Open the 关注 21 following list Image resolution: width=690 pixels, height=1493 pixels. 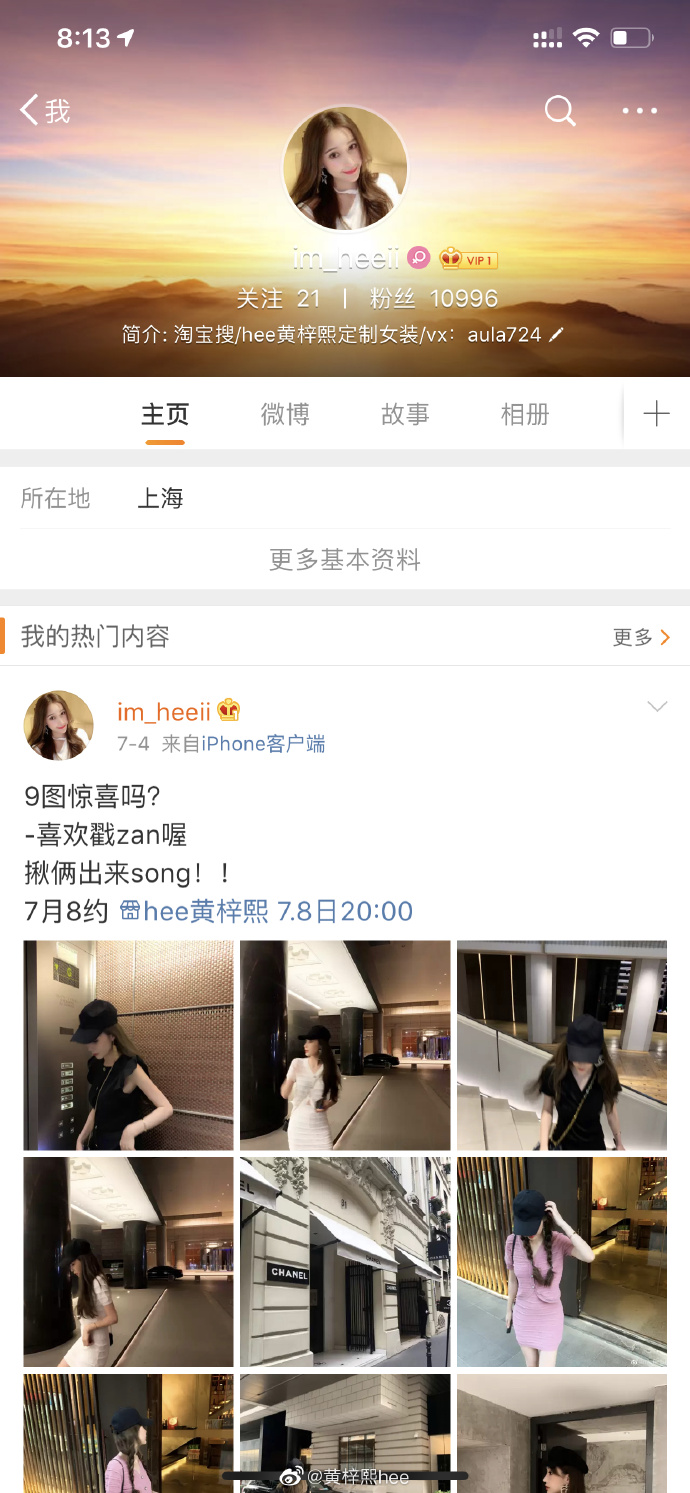(x=278, y=298)
